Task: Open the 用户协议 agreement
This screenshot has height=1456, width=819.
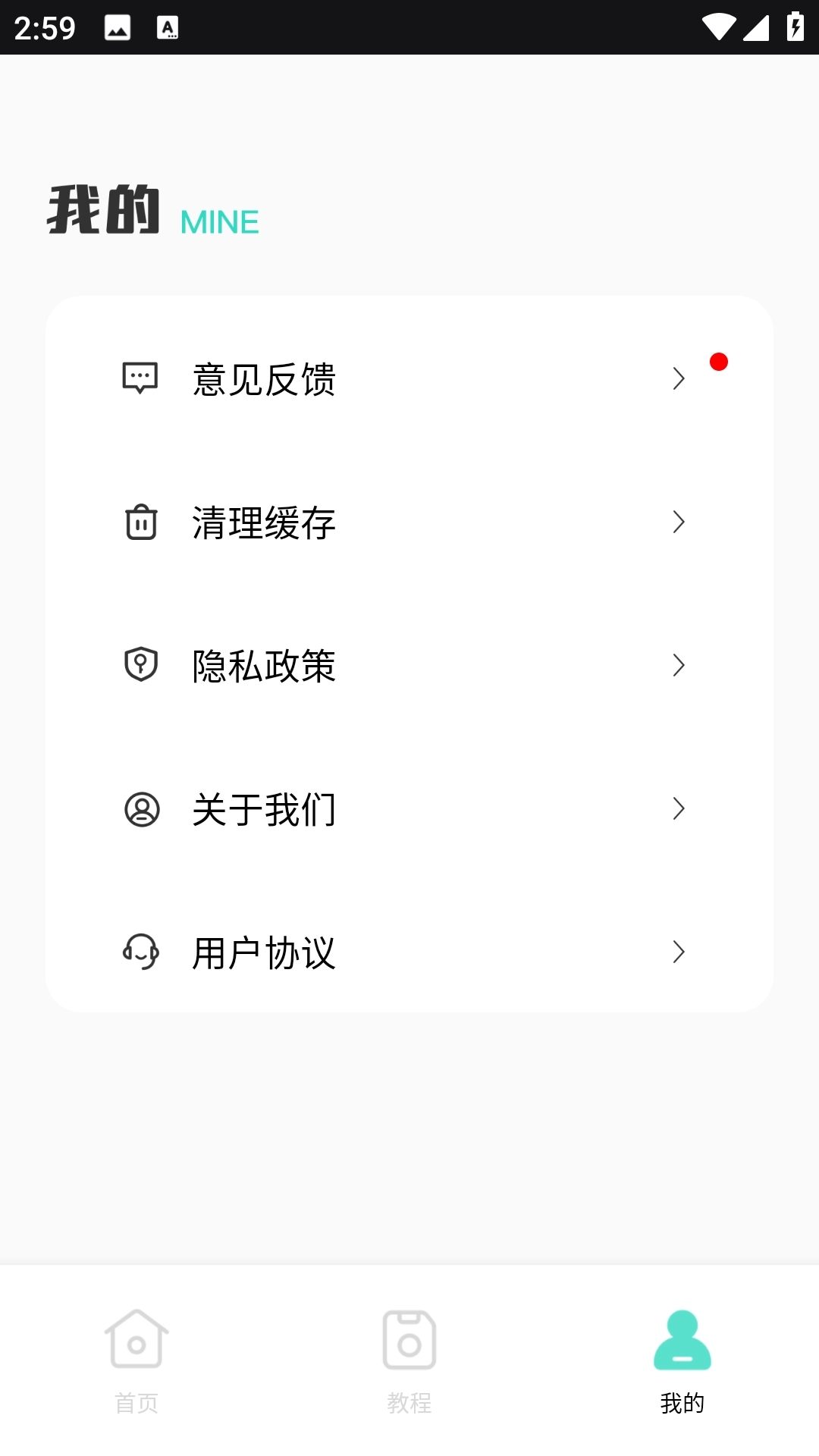Action: [264, 952]
